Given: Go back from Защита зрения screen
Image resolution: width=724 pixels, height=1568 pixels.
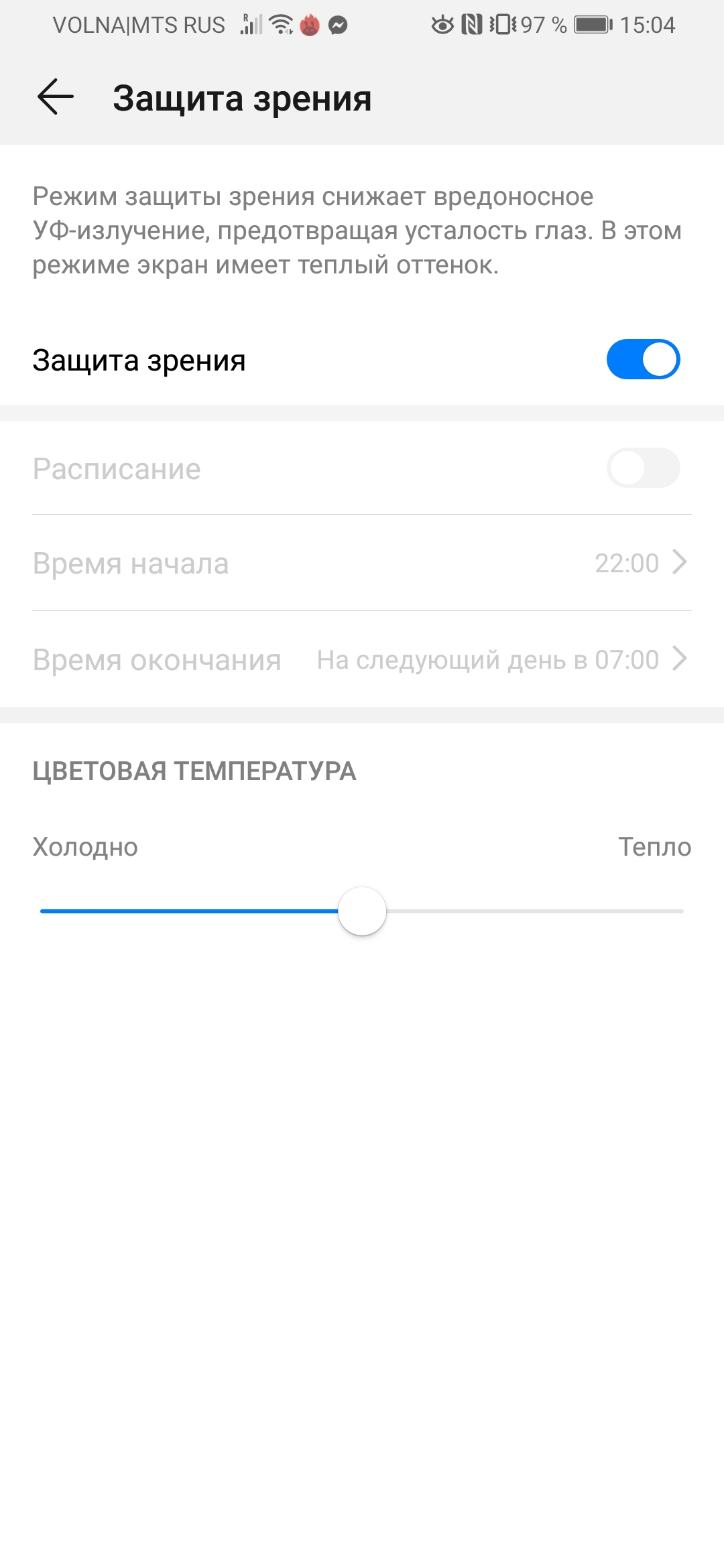Looking at the screenshot, I should click(56, 97).
